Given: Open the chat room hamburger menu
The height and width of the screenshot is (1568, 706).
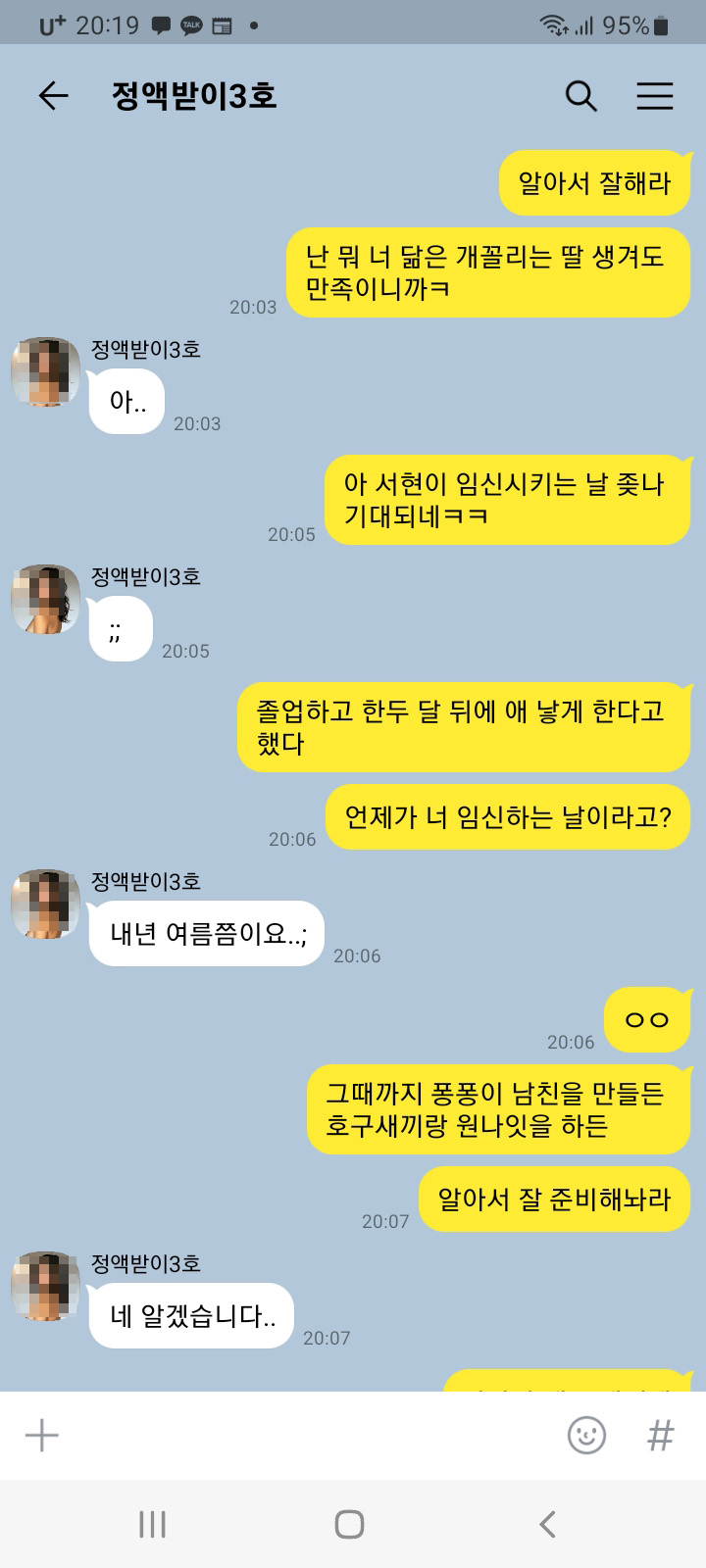Looking at the screenshot, I should click(654, 95).
